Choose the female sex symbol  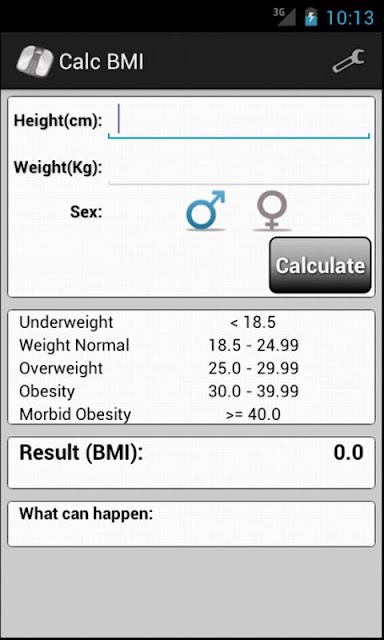[x=272, y=210]
